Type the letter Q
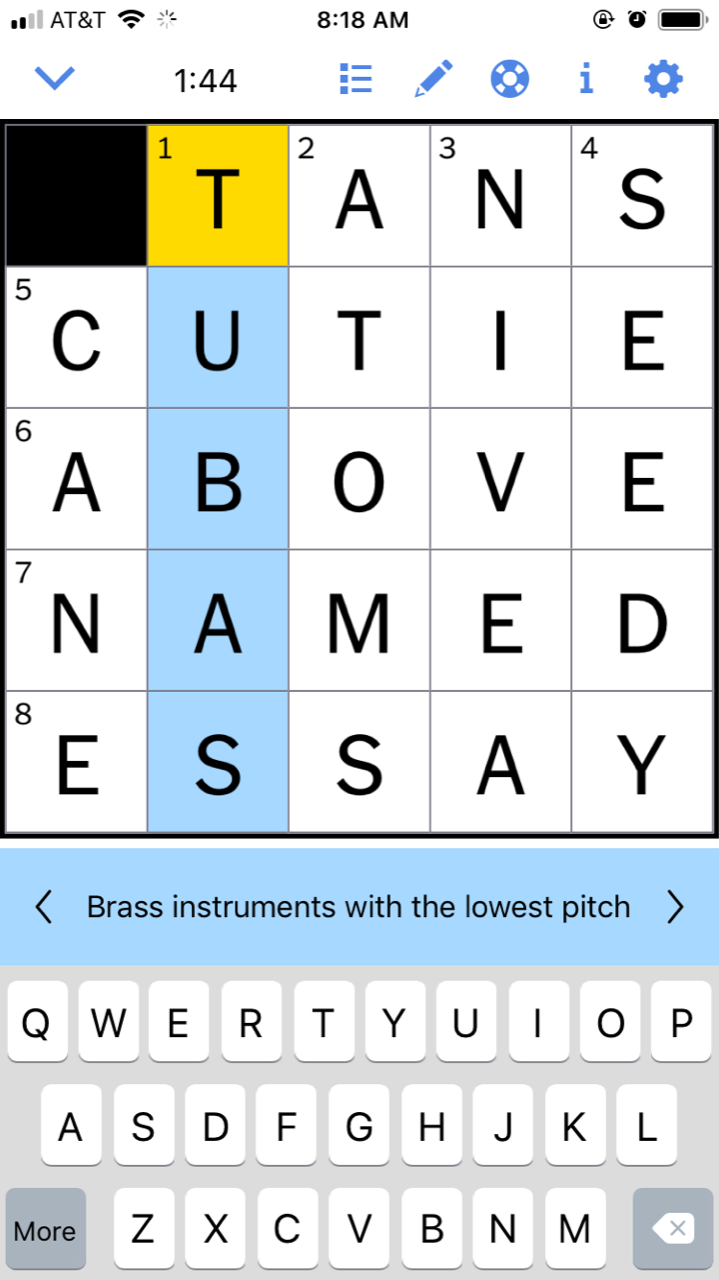The image size is (719, 1280). 36,1023
